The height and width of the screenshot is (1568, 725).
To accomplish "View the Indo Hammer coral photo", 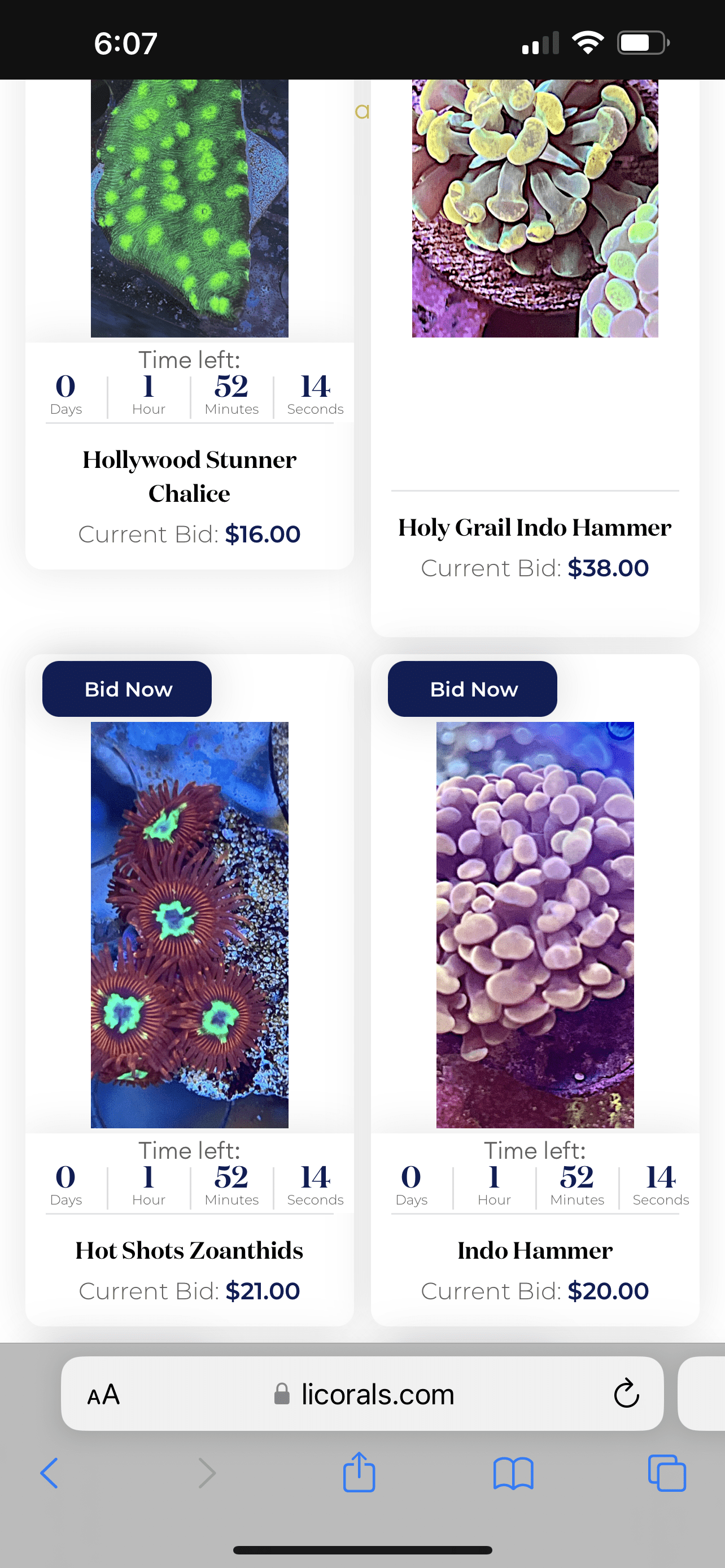I will click(x=535, y=924).
